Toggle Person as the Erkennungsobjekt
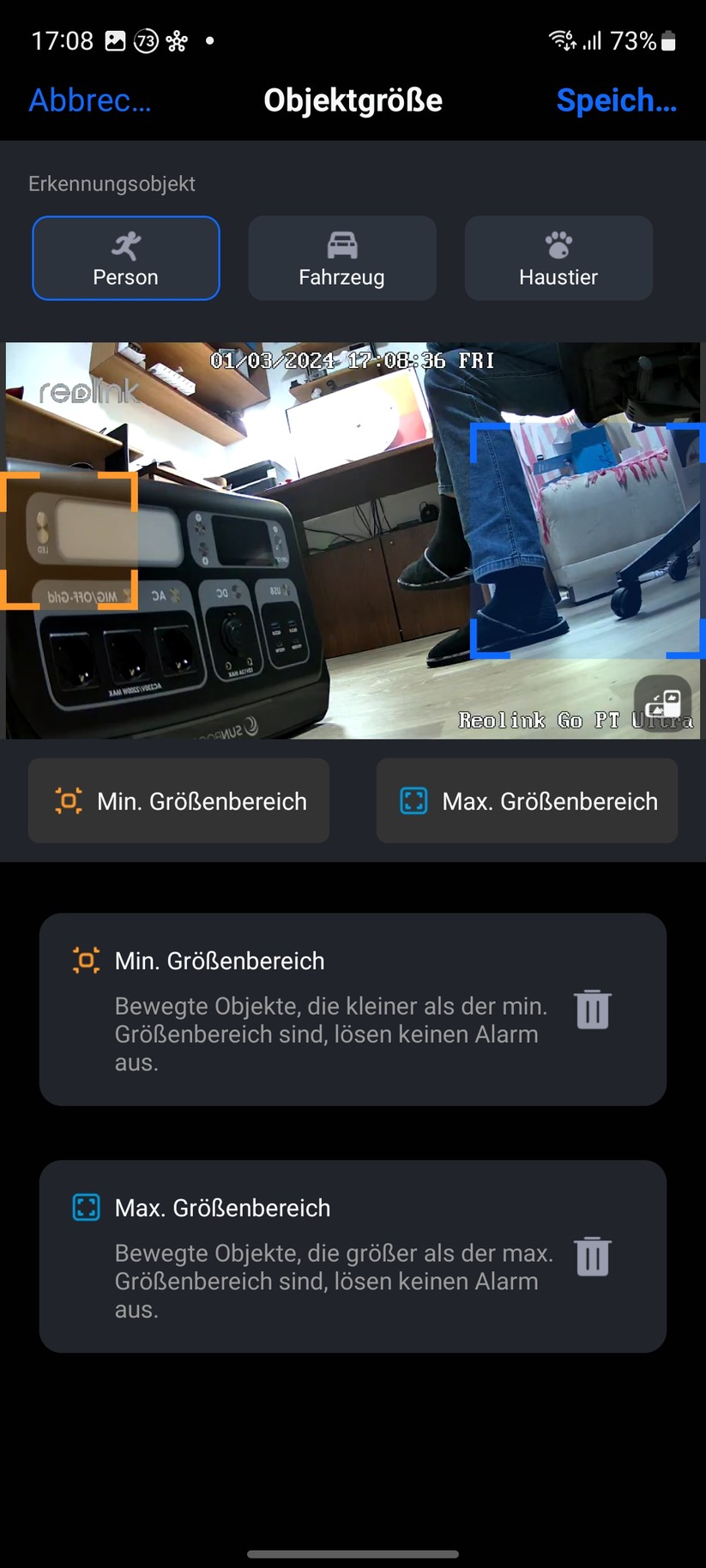The height and width of the screenshot is (1568, 706). click(125, 258)
